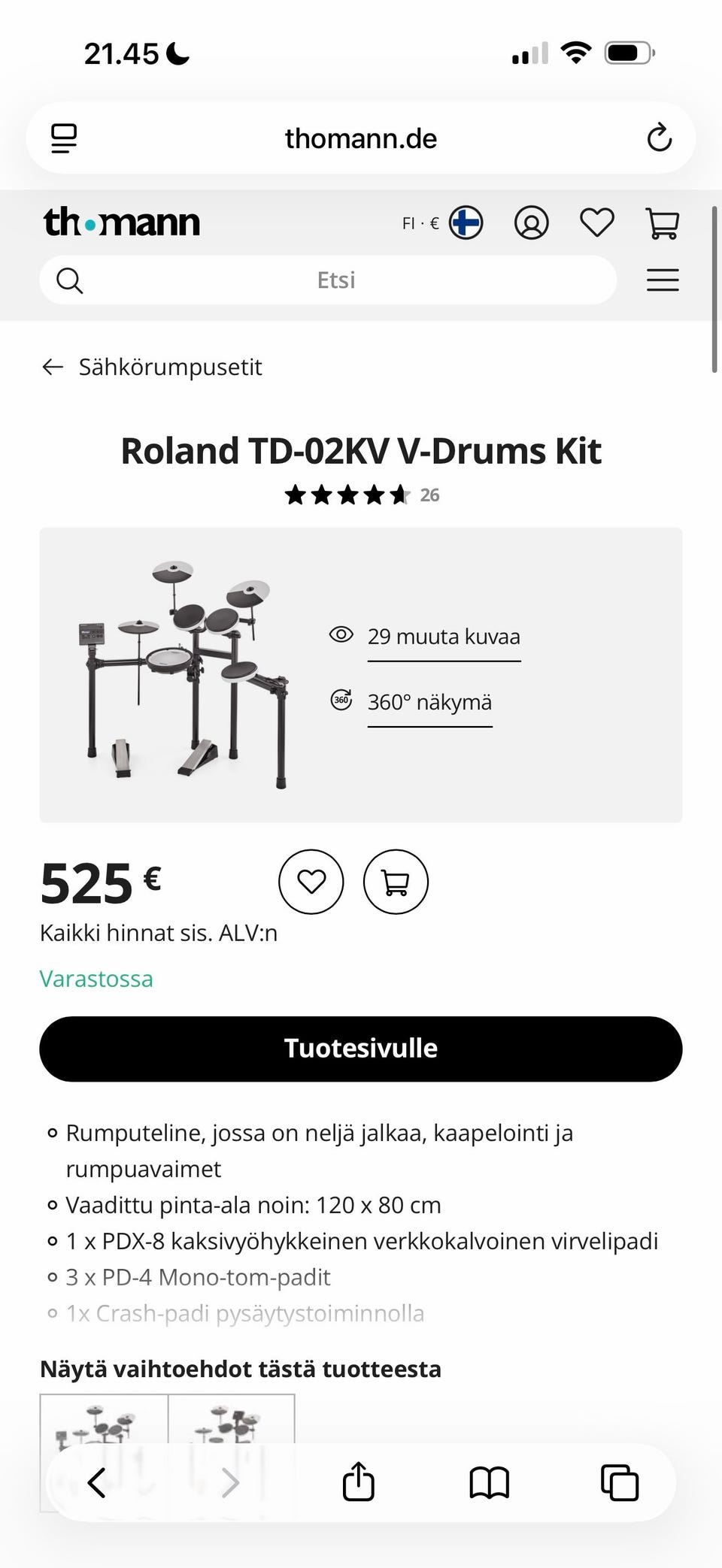Add product to cart via round cart button
This screenshot has height=1568, width=722.
(396, 882)
